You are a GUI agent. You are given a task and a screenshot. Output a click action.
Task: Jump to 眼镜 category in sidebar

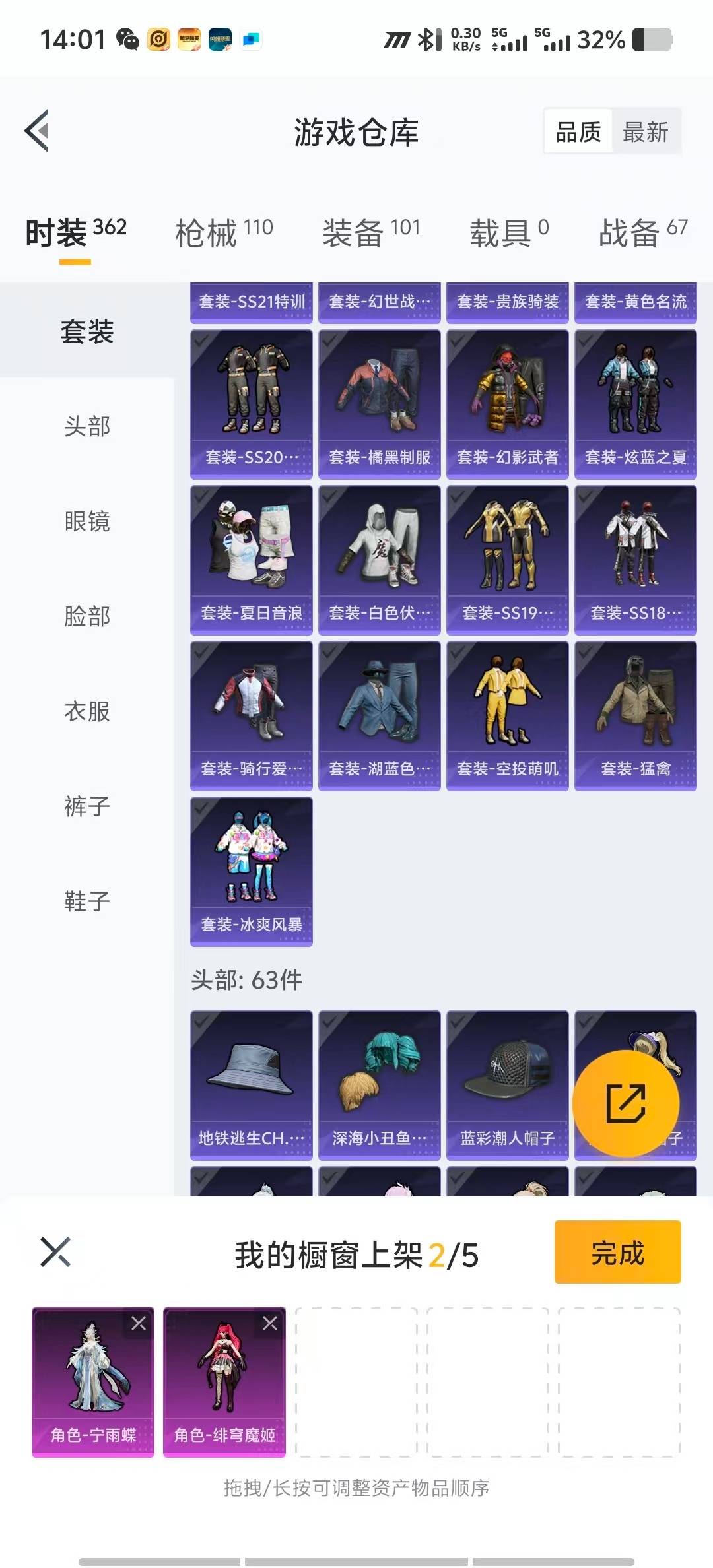[87, 521]
